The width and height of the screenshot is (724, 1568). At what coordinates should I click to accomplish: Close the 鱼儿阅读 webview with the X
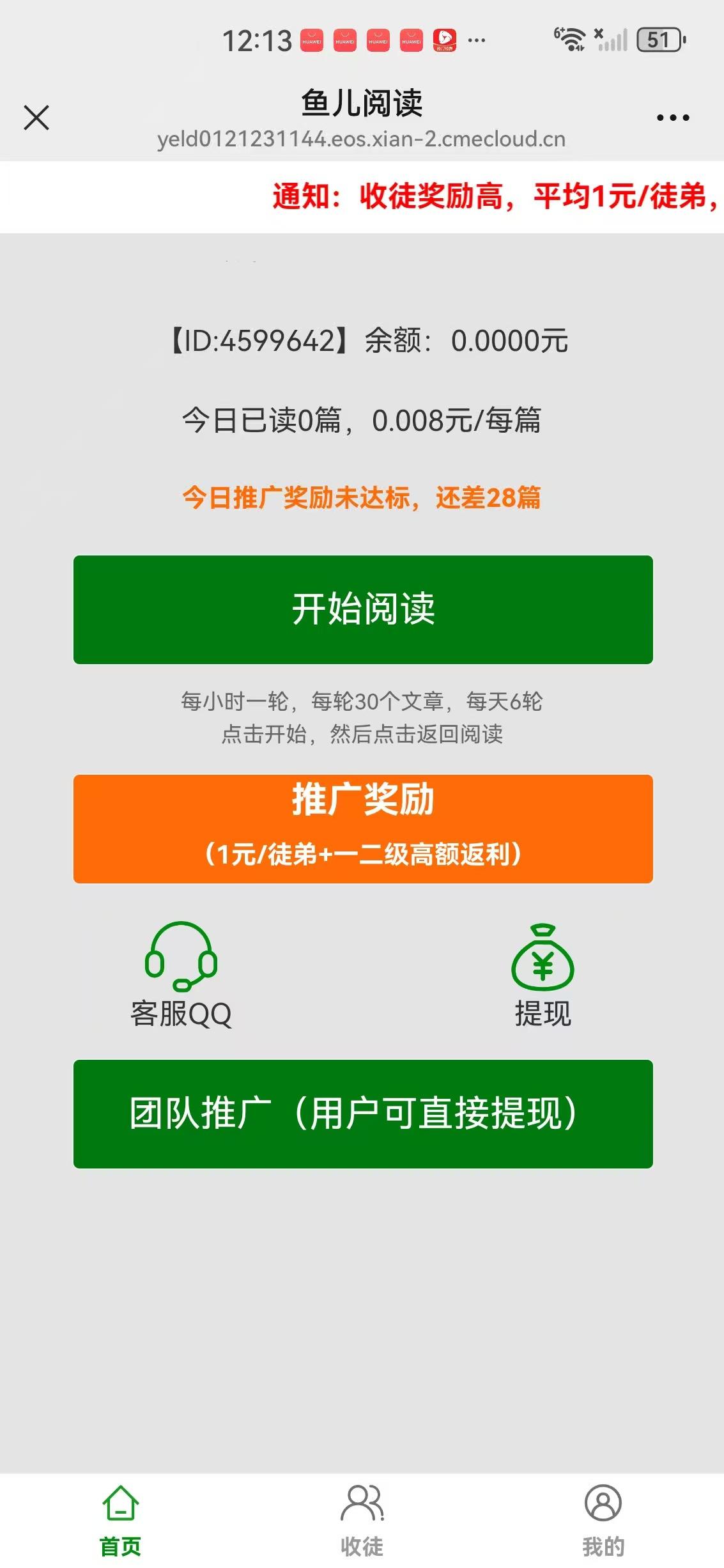[36, 117]
